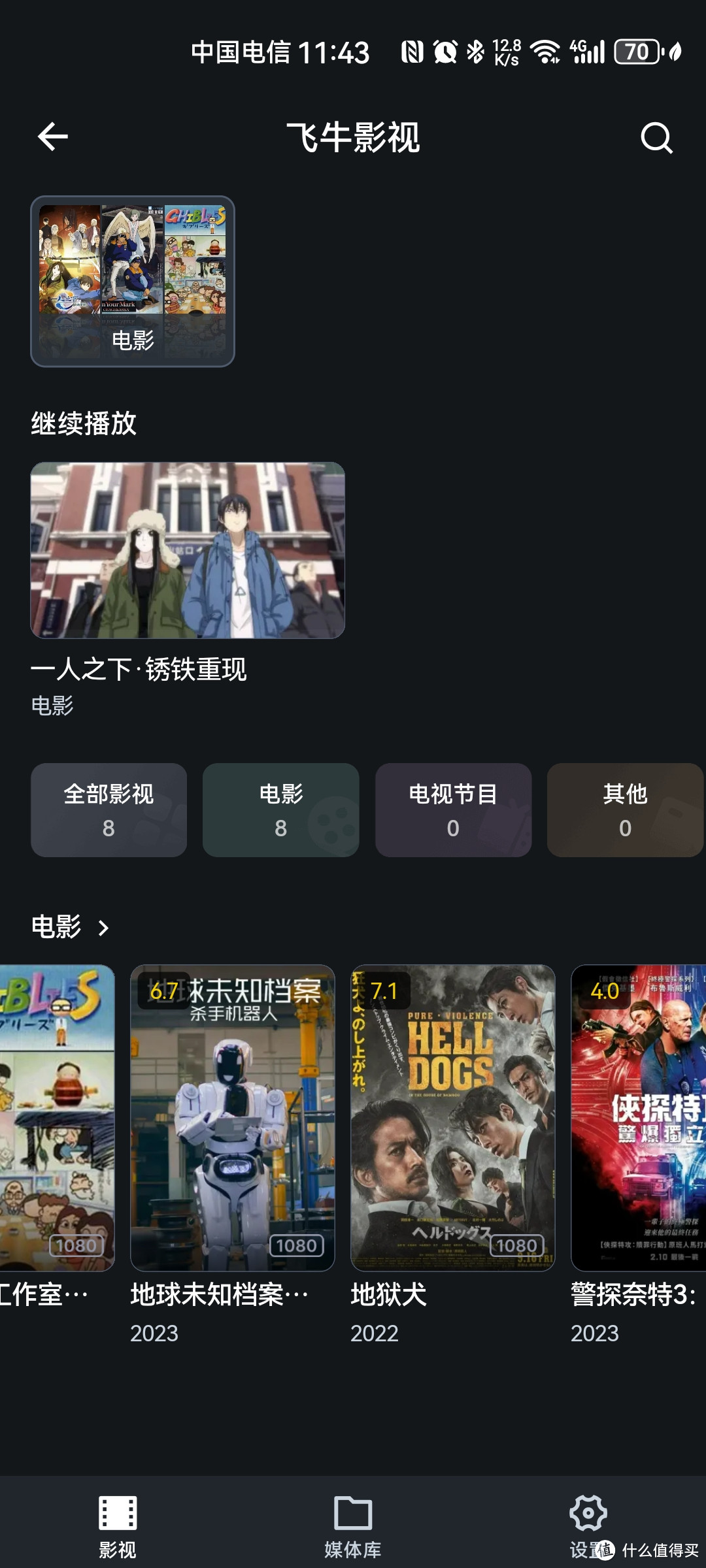Open the 电视节目 category card
This screenshot has height=1568, width=706.
(x=452, y=810)
